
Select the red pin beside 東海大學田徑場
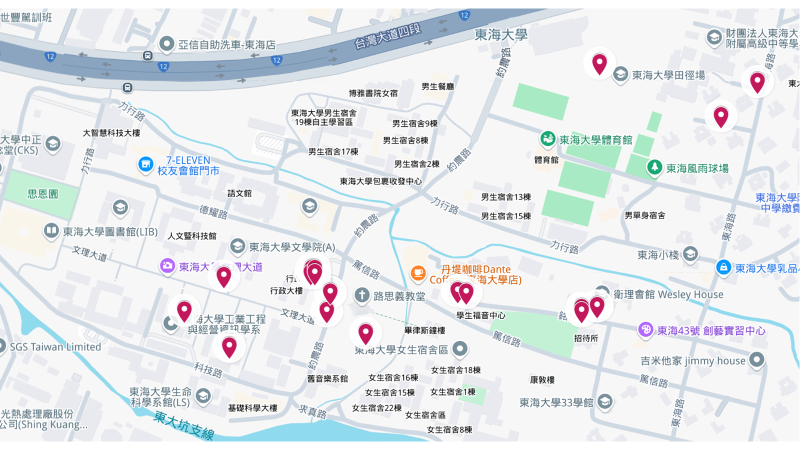click(x=599, y=64)
